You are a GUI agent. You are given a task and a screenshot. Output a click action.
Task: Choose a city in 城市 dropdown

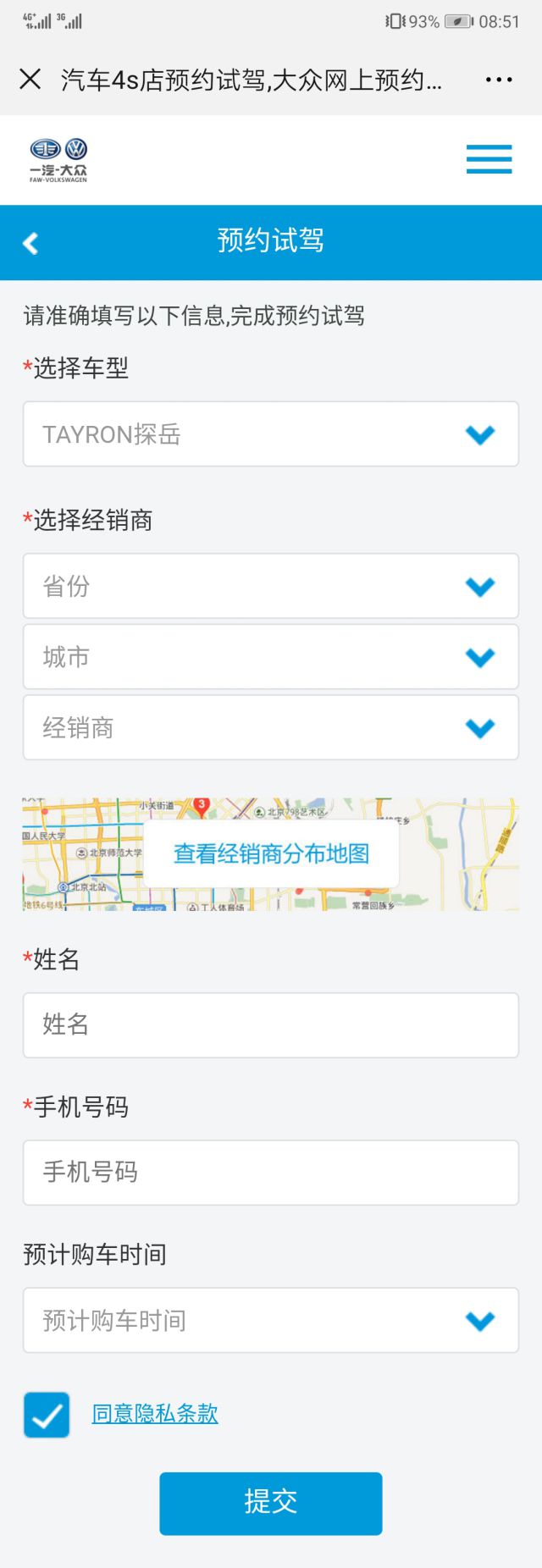271,657
